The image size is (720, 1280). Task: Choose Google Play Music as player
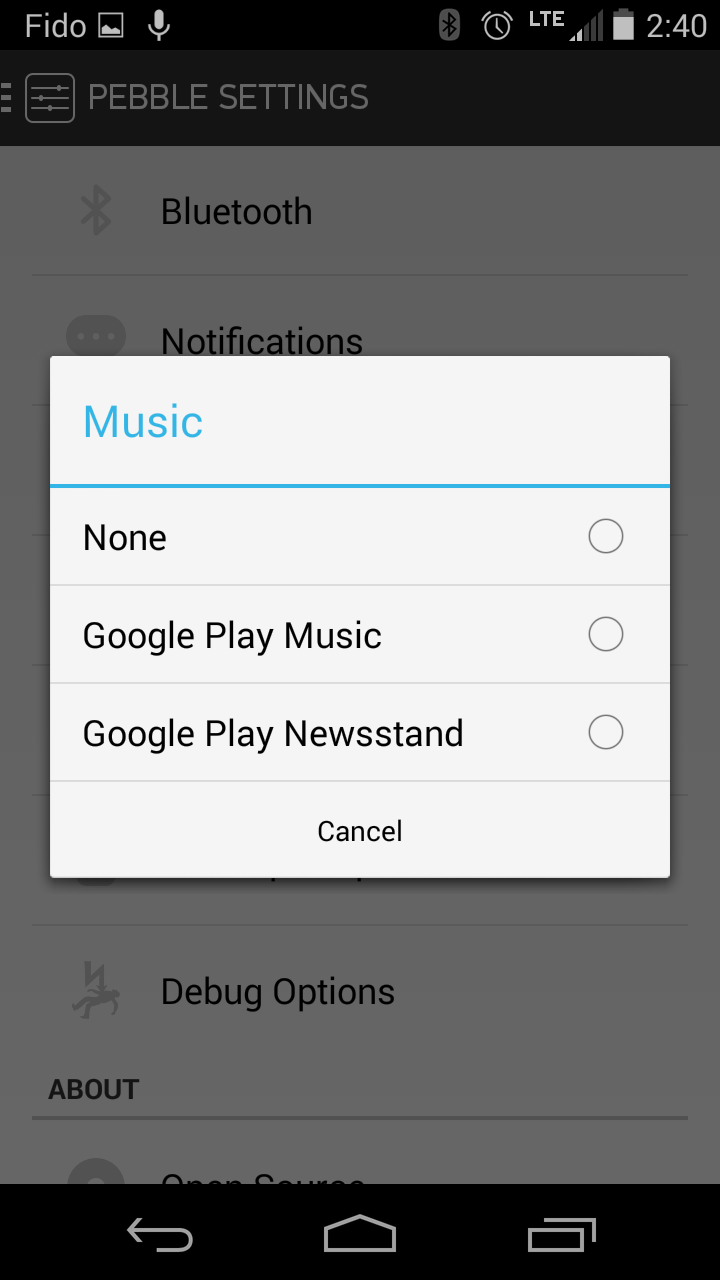pyautogui.click(x=360, y=635)
